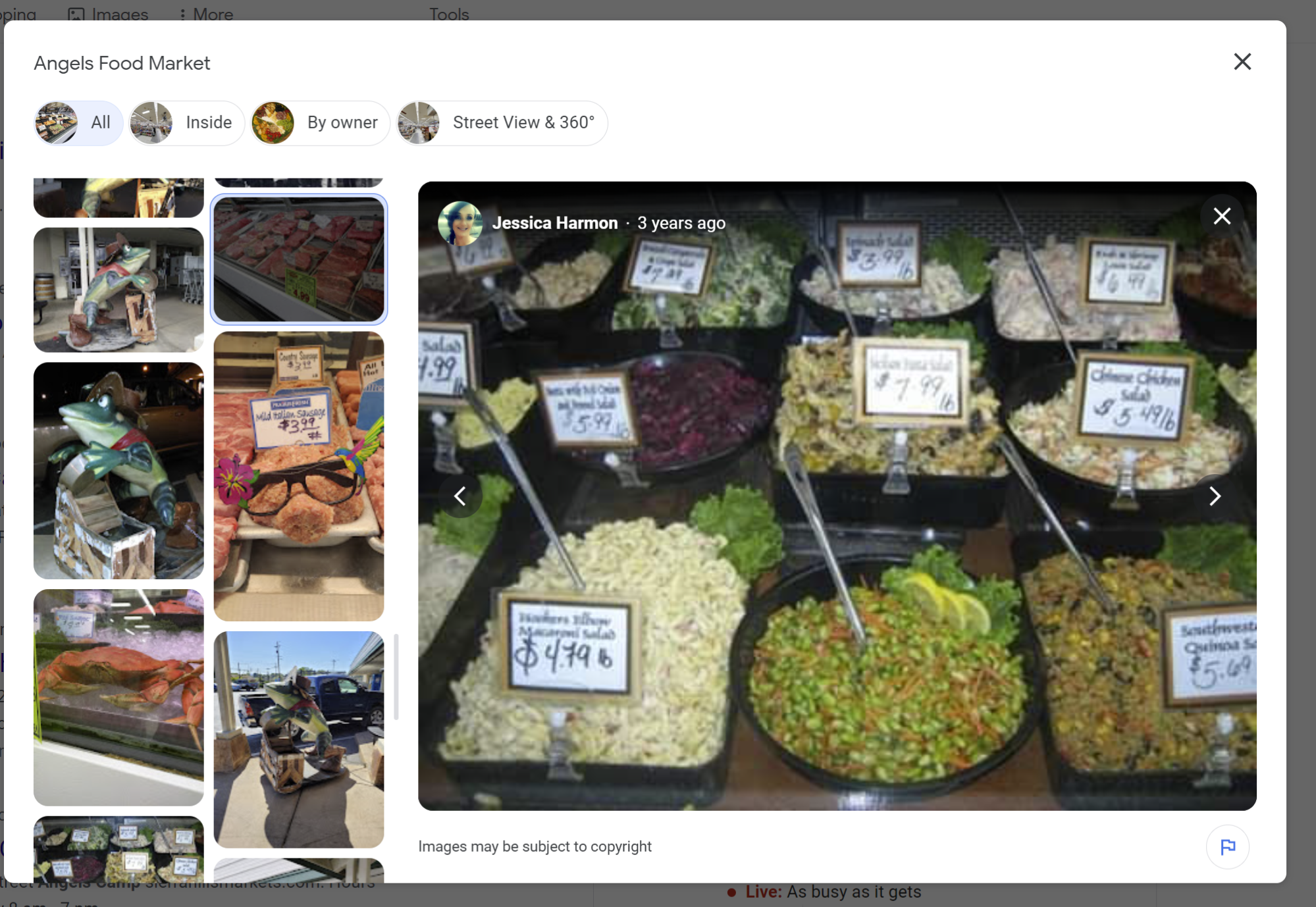Filter photos by Inside
The height and width of the screenshot is (907, 1316).
click(x=186, y=123)
